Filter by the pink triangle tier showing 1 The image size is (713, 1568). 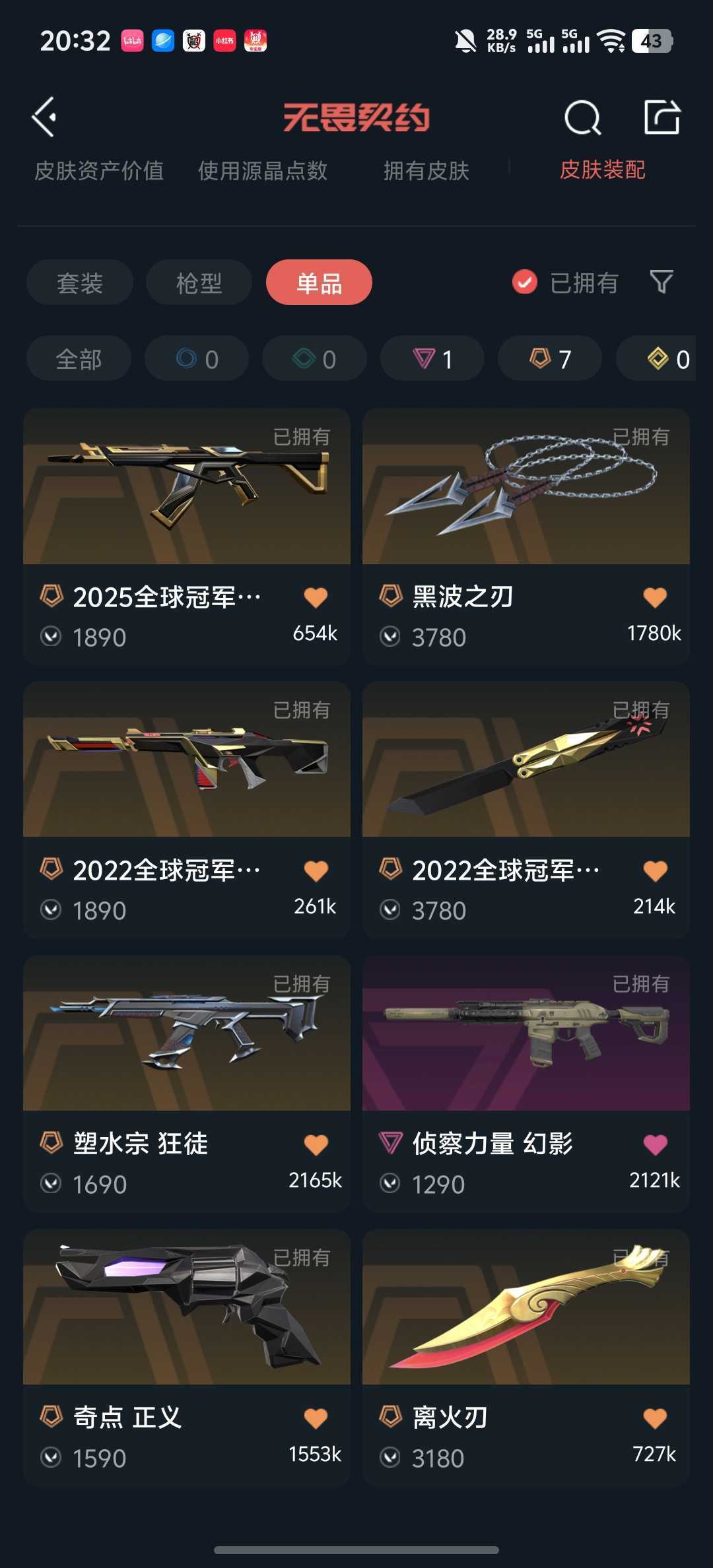pyautogui.click(x=432, y=359)
